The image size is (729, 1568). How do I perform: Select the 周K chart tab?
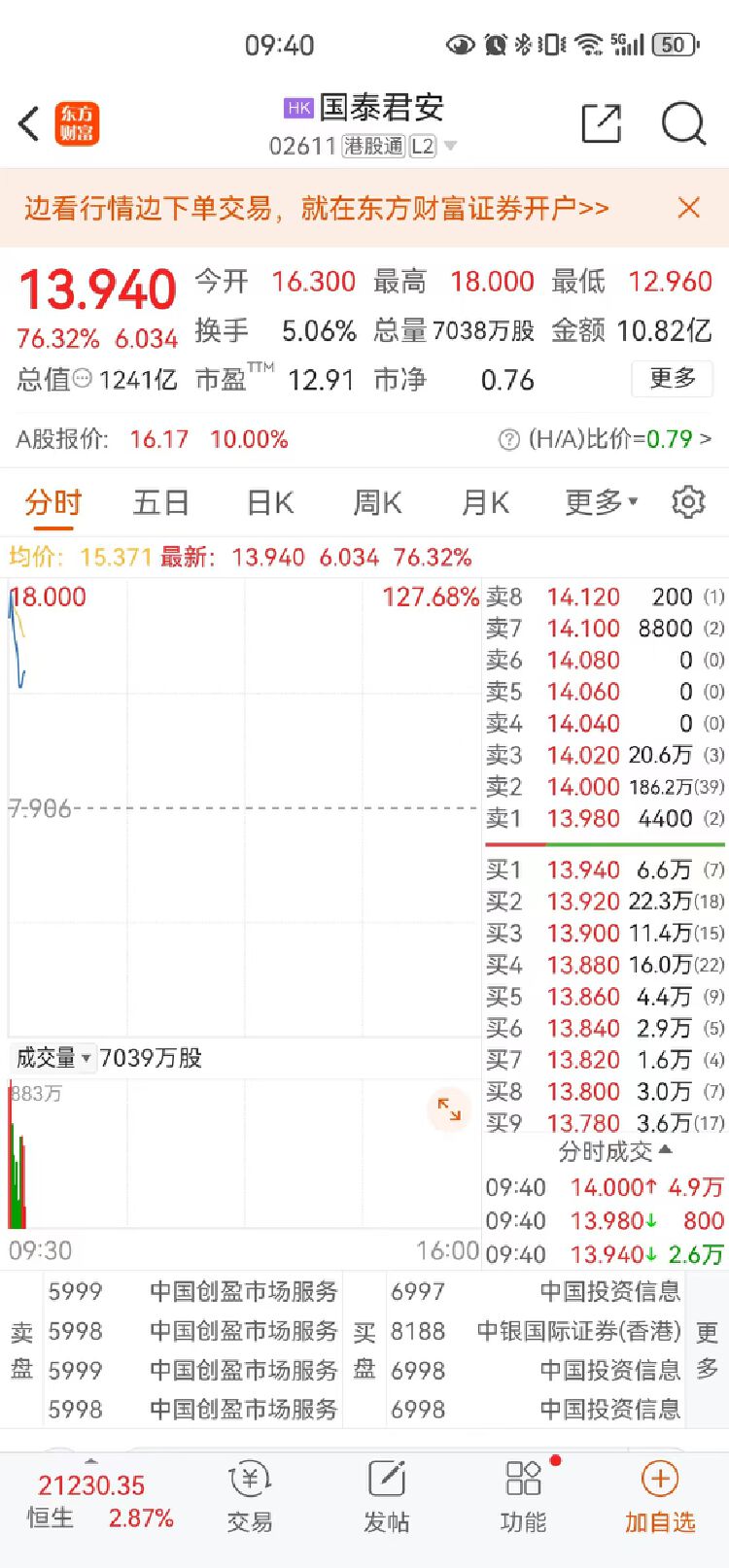[x=377, y=502]
